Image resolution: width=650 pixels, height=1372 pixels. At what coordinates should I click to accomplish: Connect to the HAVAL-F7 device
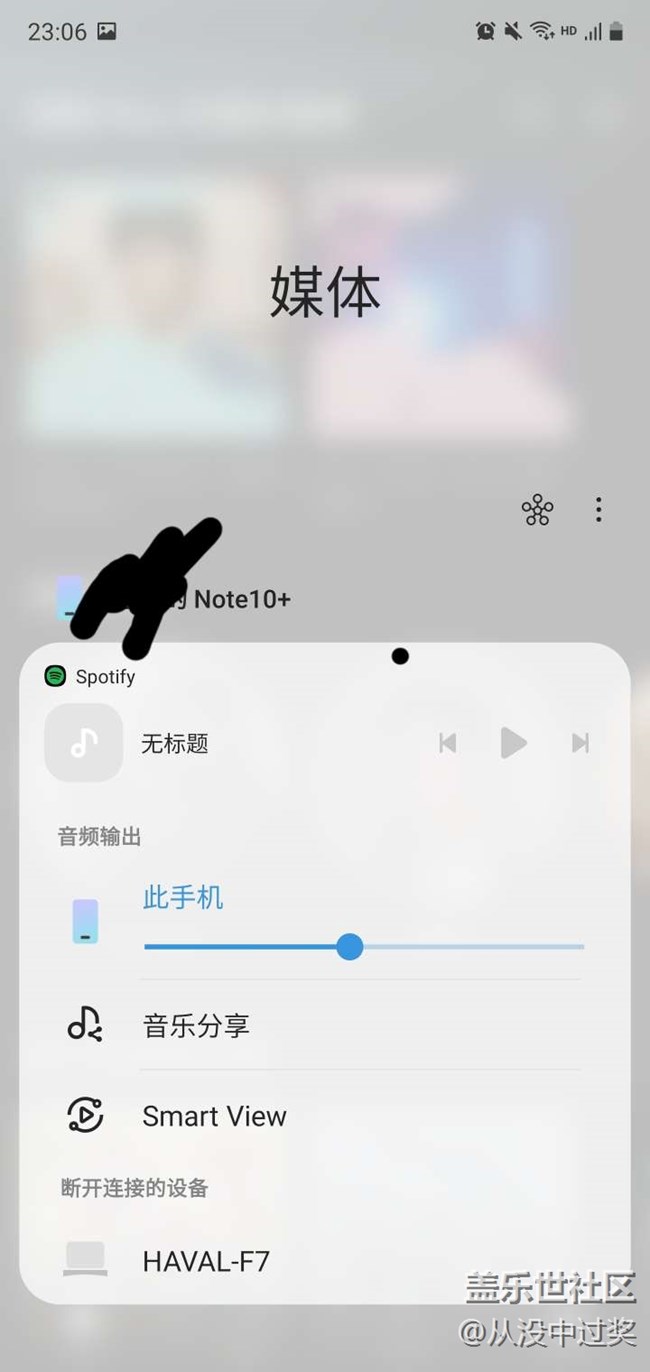click(325, 1261)
